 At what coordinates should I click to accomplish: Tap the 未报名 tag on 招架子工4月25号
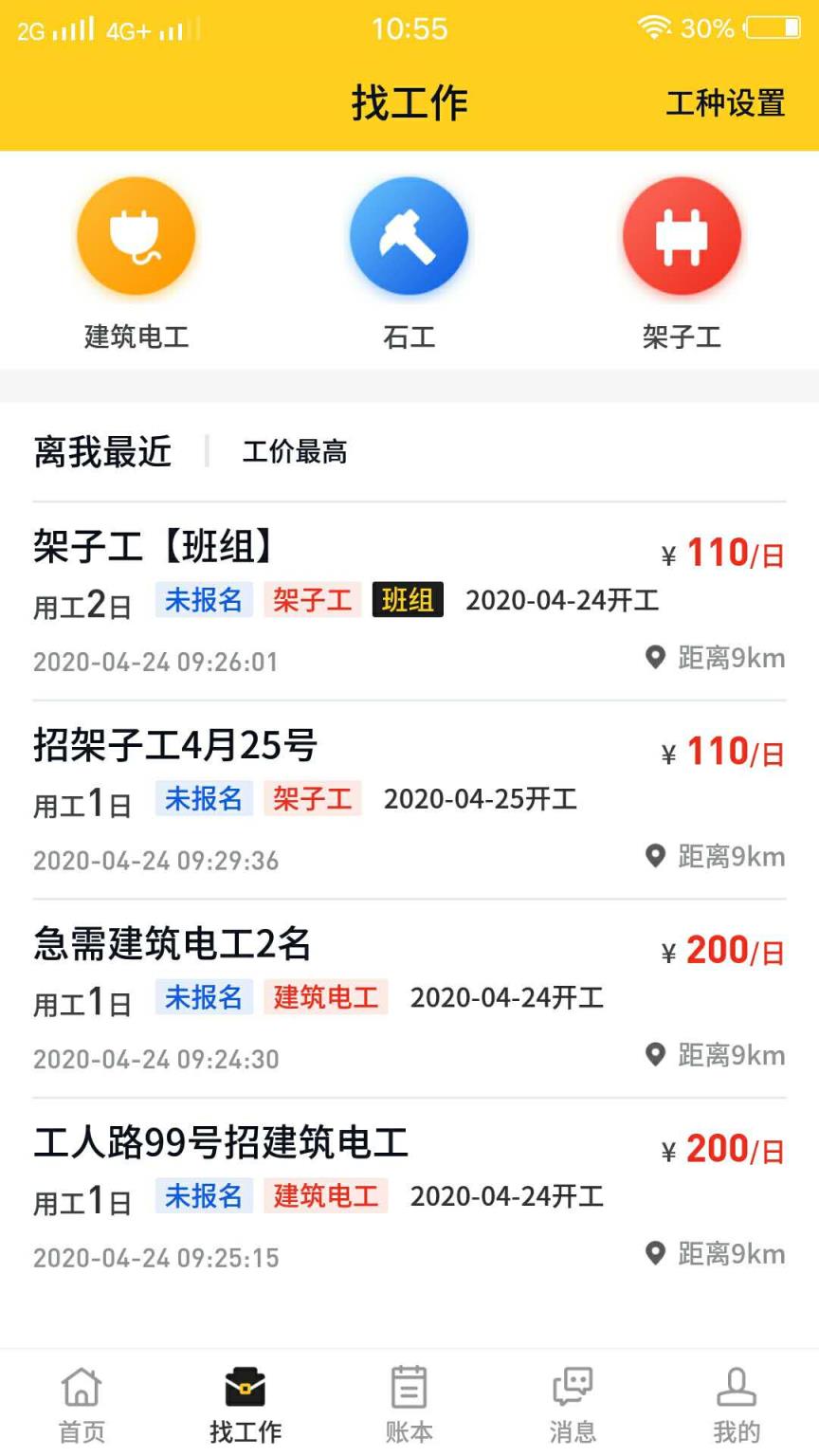pyautogui.click(x=203, y=799)
